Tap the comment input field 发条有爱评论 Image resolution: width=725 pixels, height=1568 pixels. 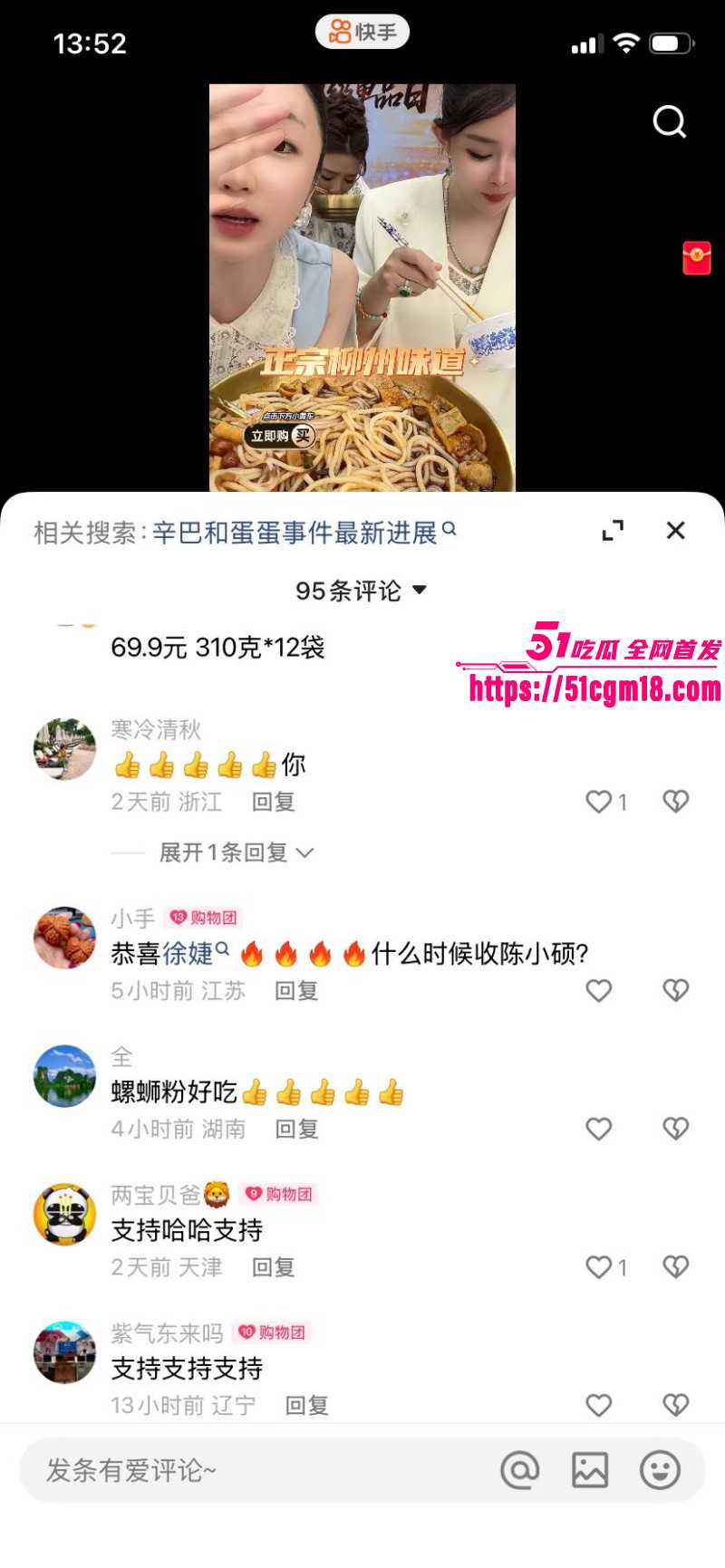coord(227,1469)
